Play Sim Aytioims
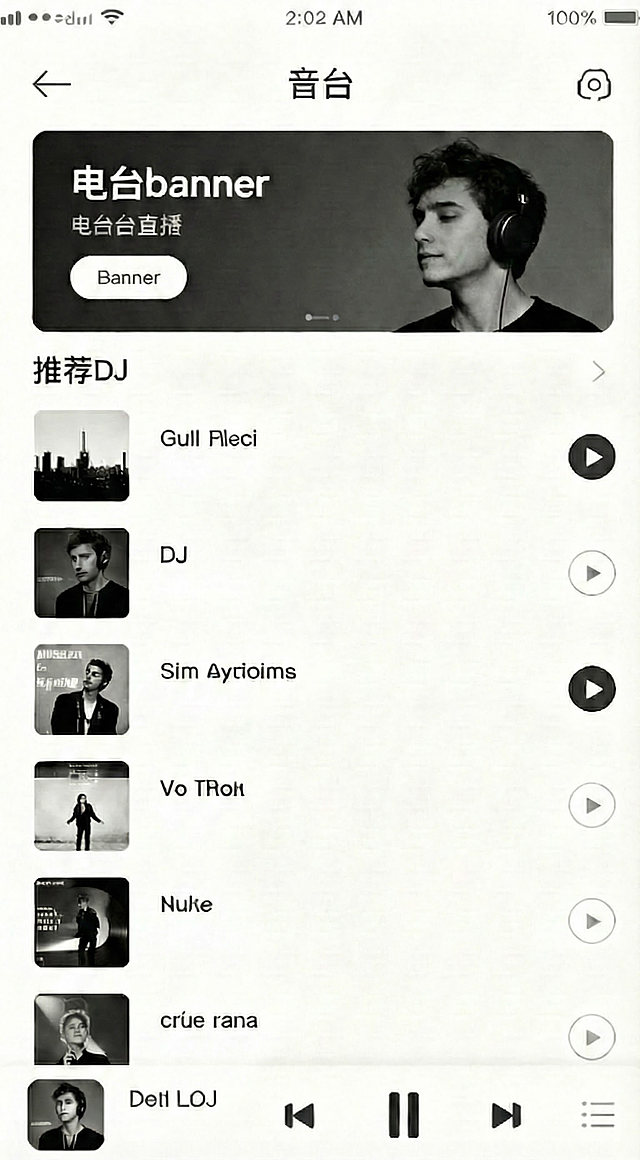This screenshot has width=640, height=1160. point(592,689)
